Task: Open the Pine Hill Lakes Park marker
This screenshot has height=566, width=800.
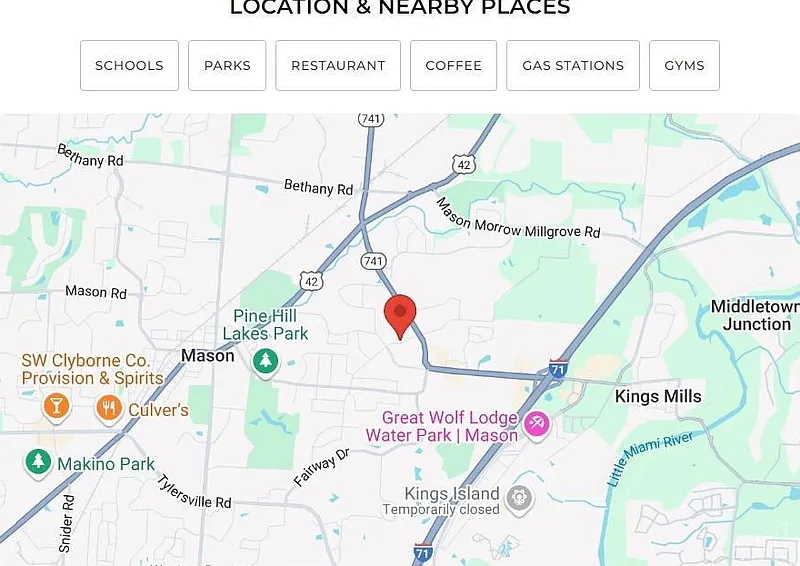Action: (x=265, y=360)
